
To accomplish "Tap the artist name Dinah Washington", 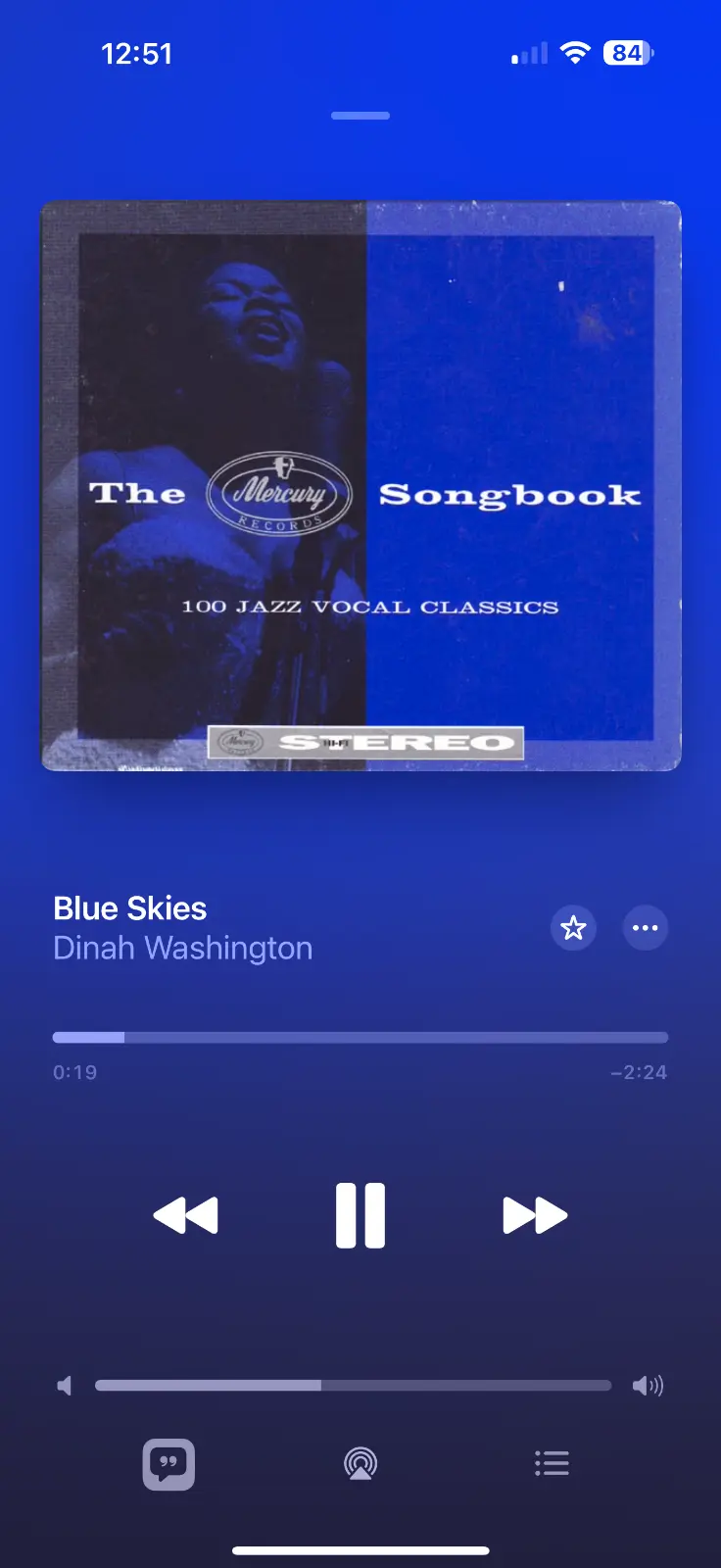I will [x=183, y=949].
